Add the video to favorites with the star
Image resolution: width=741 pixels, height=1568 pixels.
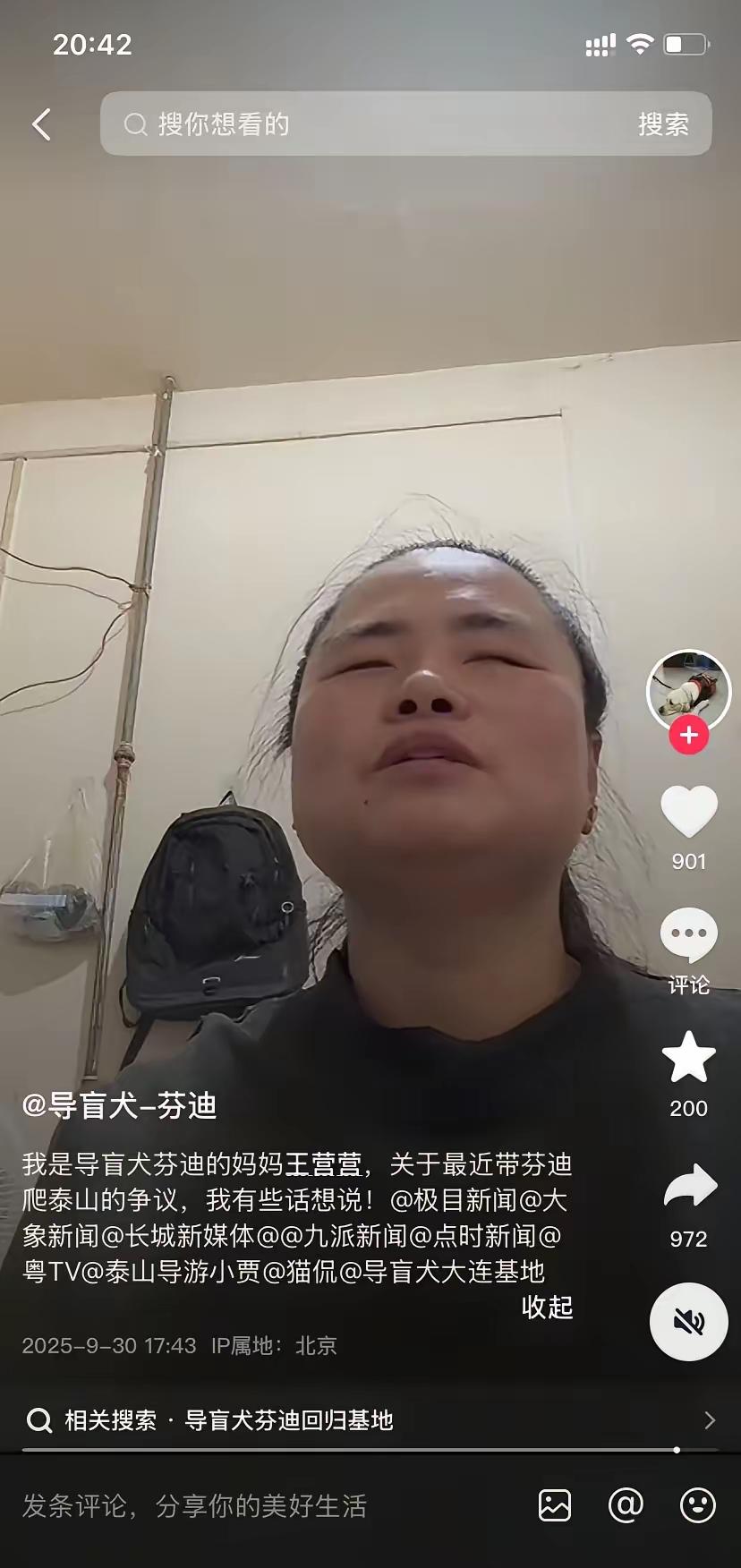tap(688, 1057)
